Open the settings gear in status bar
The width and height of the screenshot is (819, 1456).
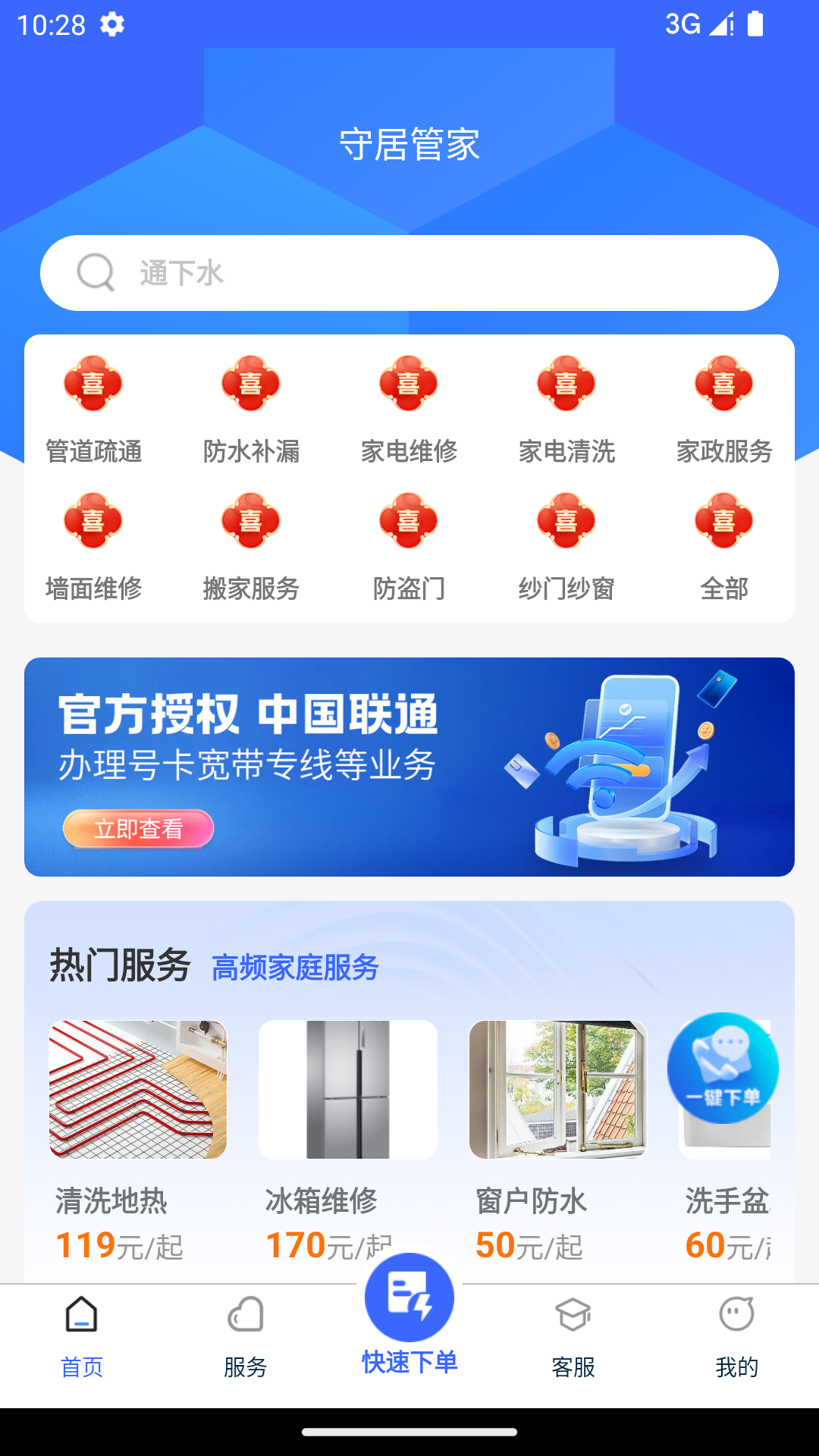[114, 25]
